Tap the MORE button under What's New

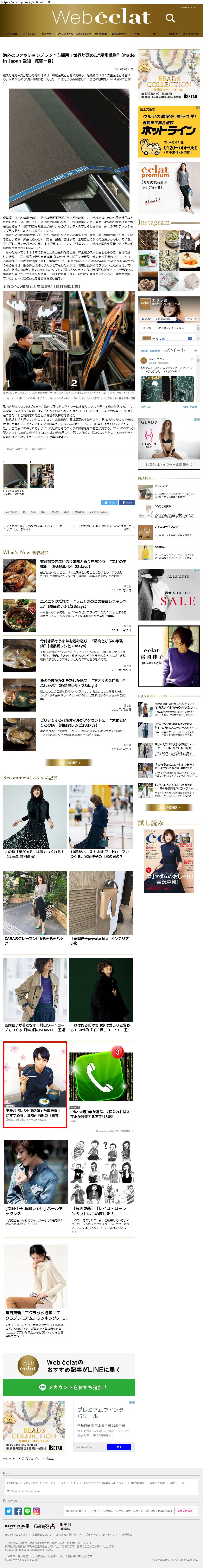[68, 762]
